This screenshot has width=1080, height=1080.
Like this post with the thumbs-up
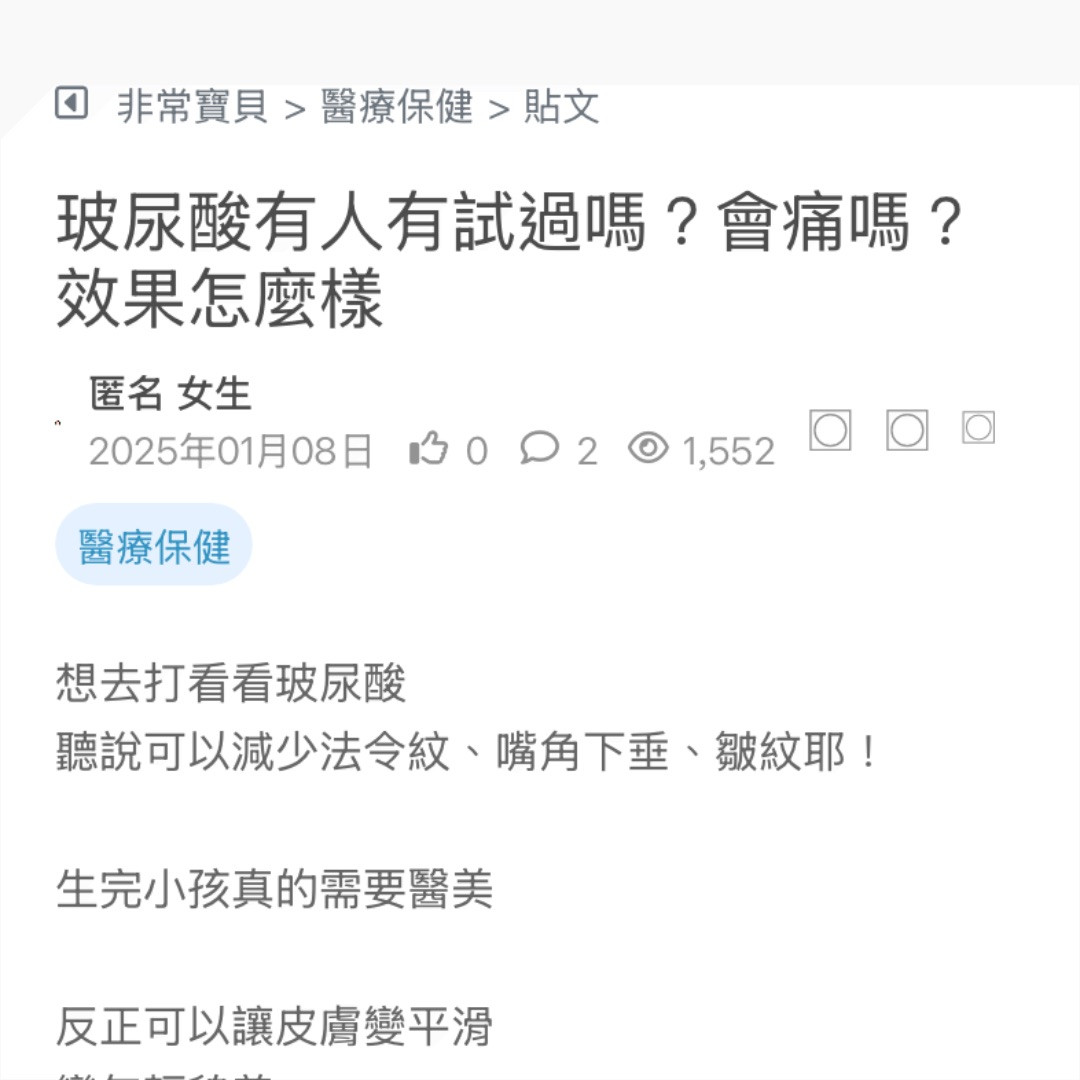coord(428,449)
